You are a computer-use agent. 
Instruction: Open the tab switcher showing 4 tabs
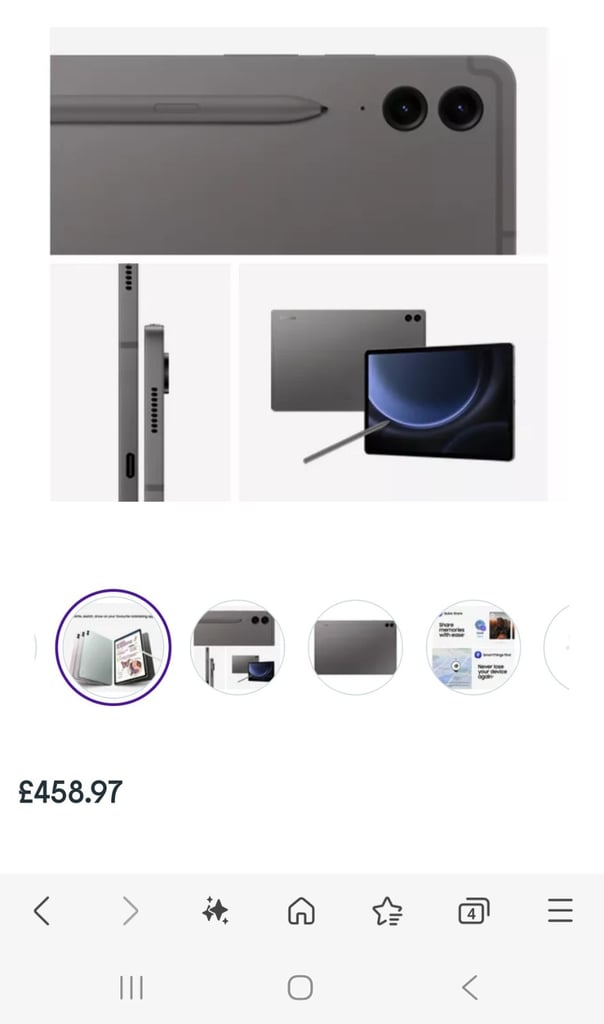[x=474, y=910]
